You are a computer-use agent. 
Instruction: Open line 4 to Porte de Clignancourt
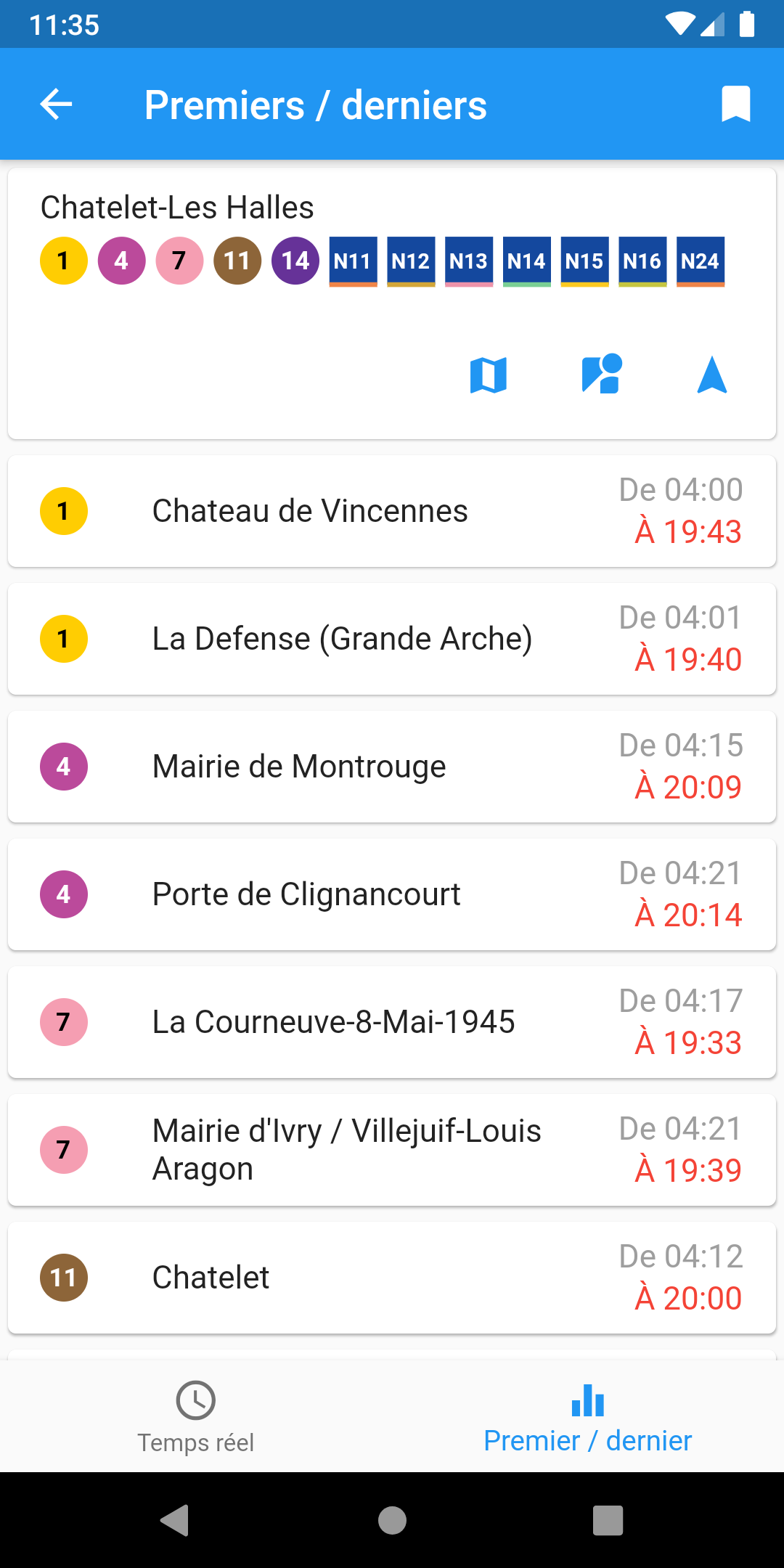(392, 894)
